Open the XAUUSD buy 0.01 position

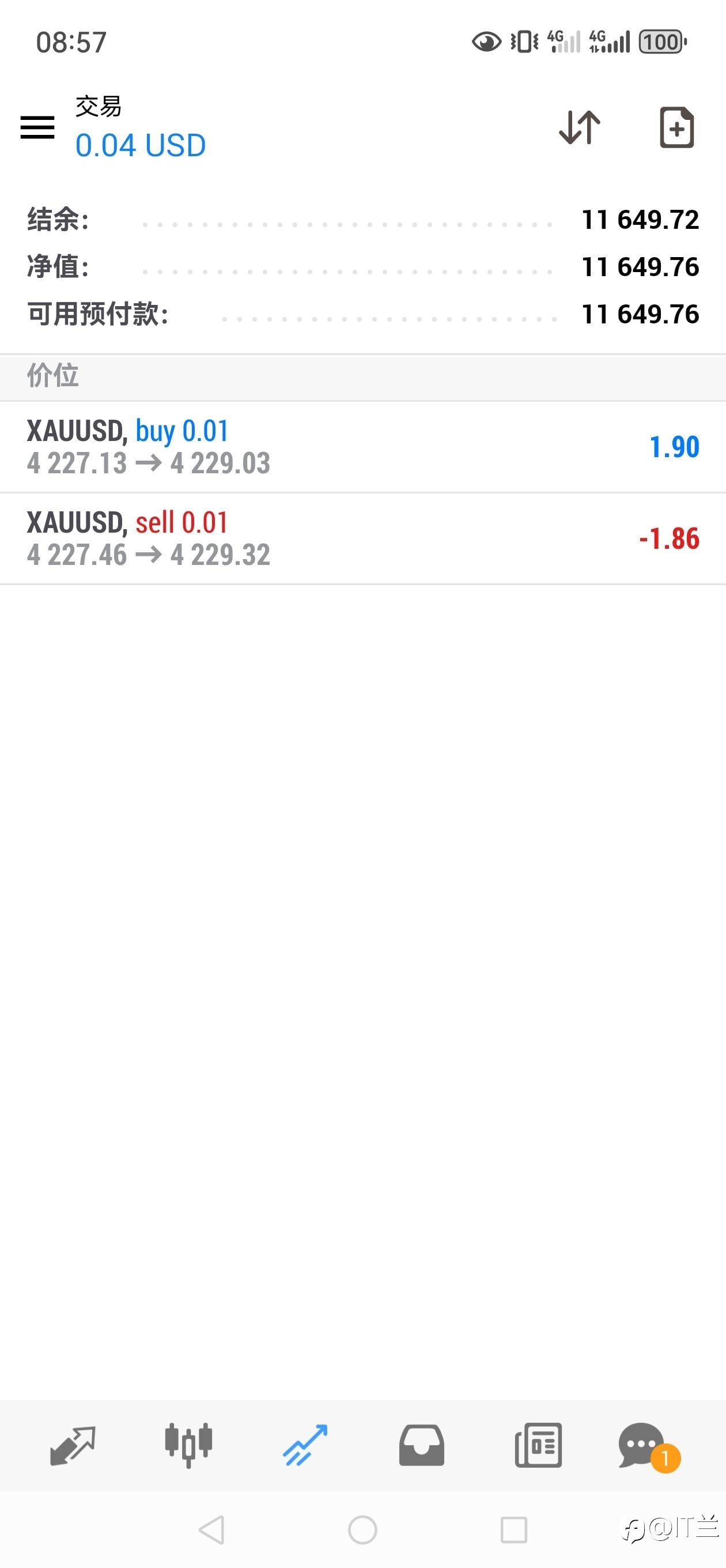pyautogui.click(x=362, y=447)
